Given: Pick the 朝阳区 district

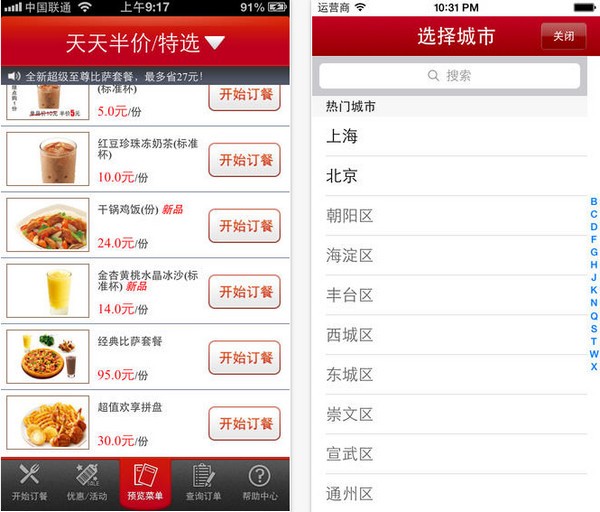Looking at the screenshot, I should point(450,216).
